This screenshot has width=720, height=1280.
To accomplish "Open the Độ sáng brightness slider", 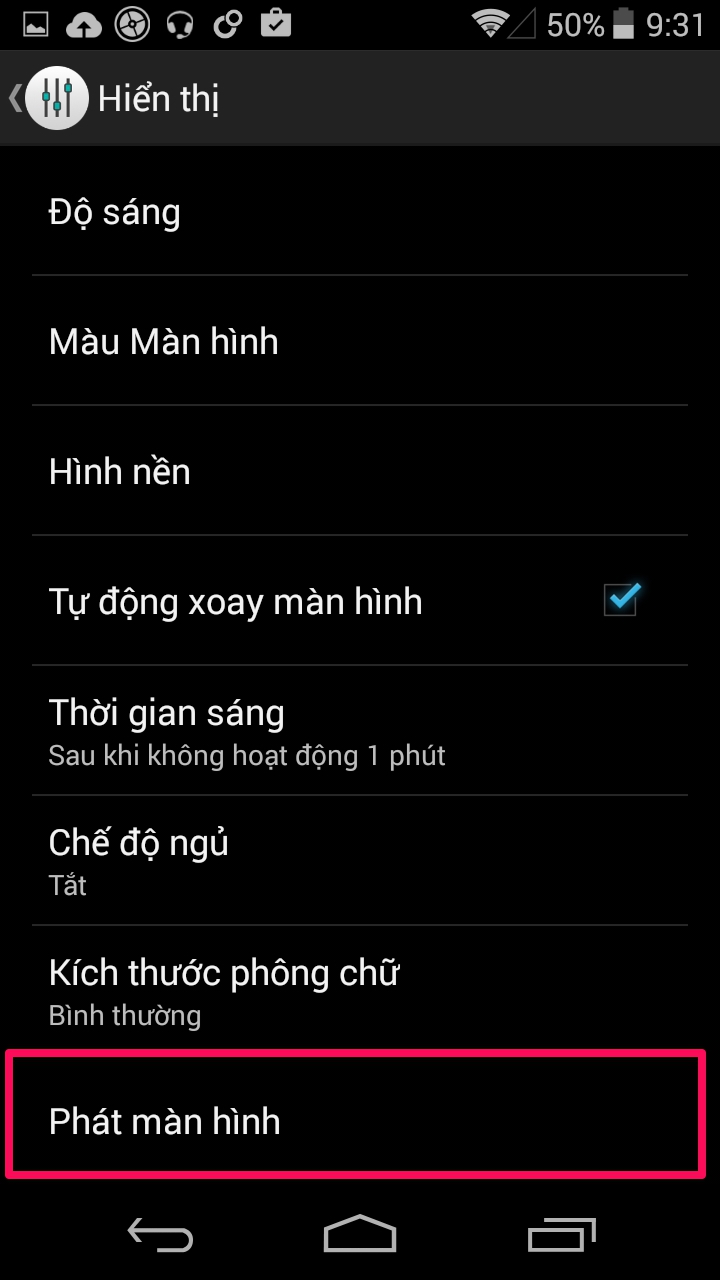I will tap(360, 211).
